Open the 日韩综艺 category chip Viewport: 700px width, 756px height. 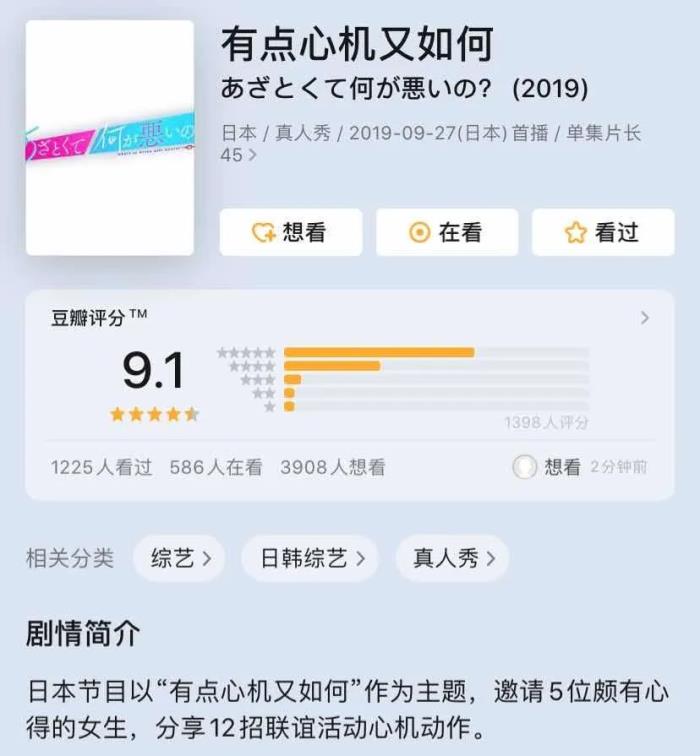tap(310, 558)
